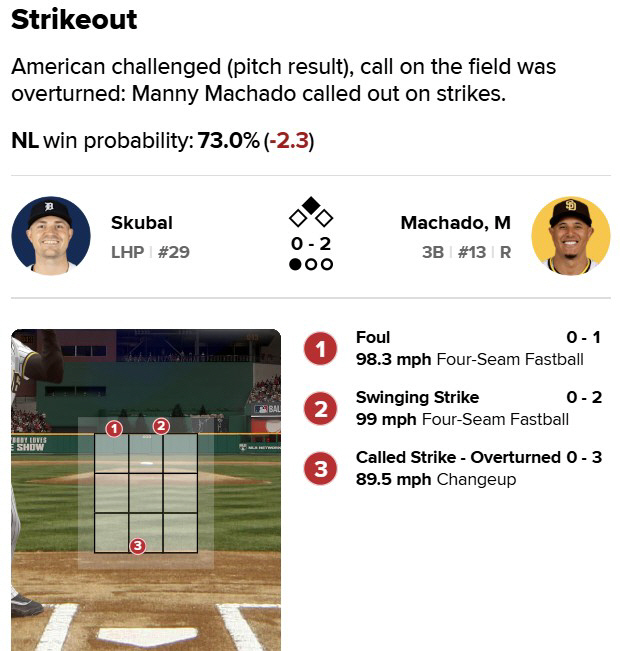Select pitch 2, the Swinging Strike row
Viewport: 620px width, 651px height.
pyautogui.click(x=453, y=408)
